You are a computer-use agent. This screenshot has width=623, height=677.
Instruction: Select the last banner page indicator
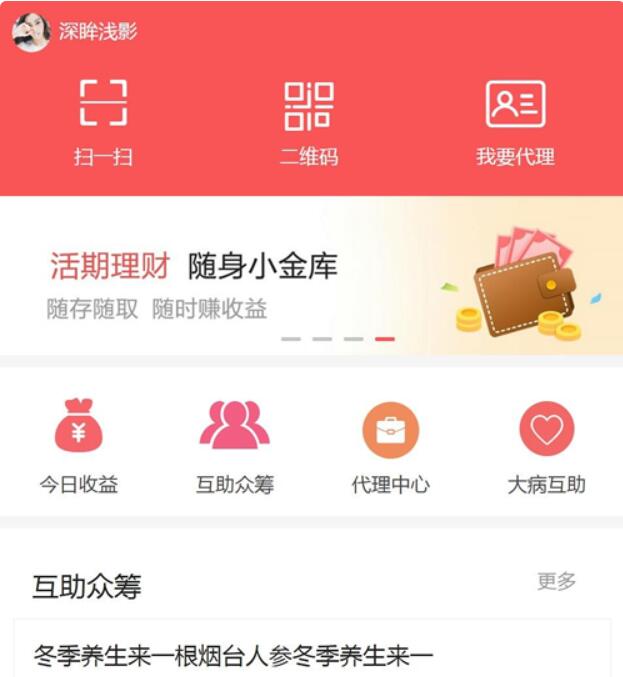385,339
